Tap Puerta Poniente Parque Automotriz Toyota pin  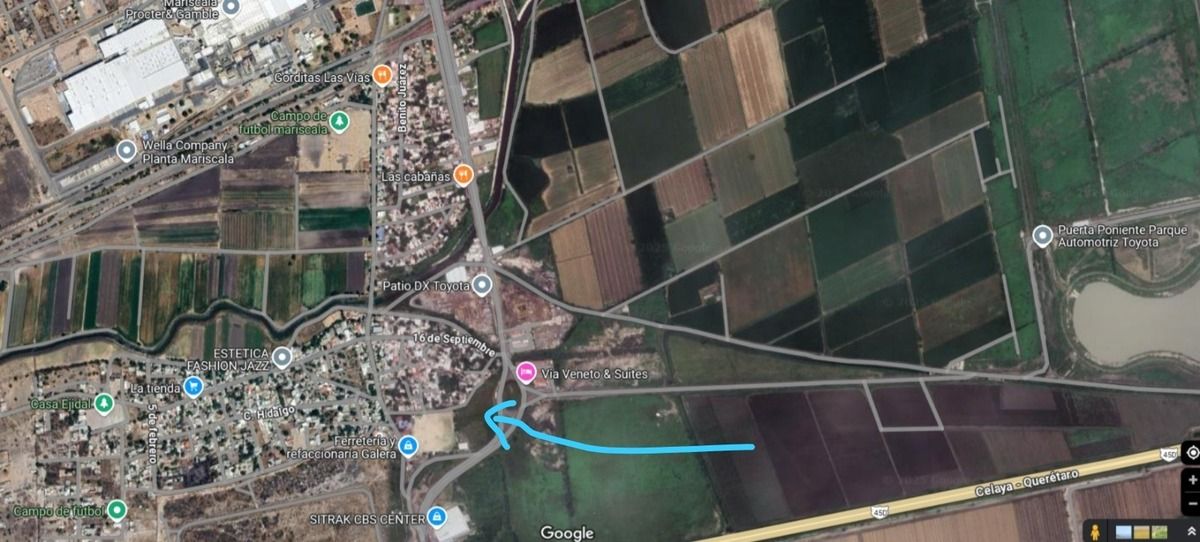[x=1042, y=236]
